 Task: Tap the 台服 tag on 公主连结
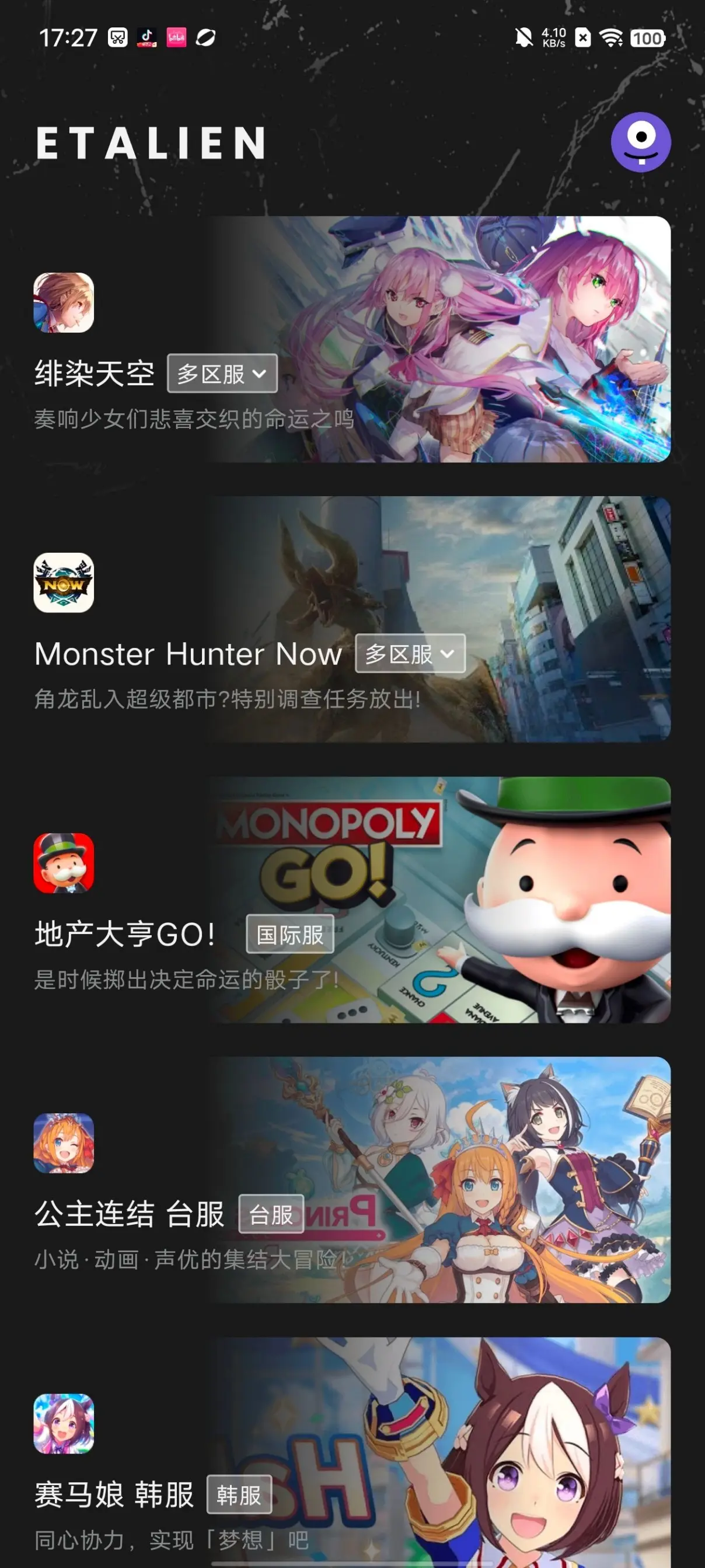tap(271, 1214)
